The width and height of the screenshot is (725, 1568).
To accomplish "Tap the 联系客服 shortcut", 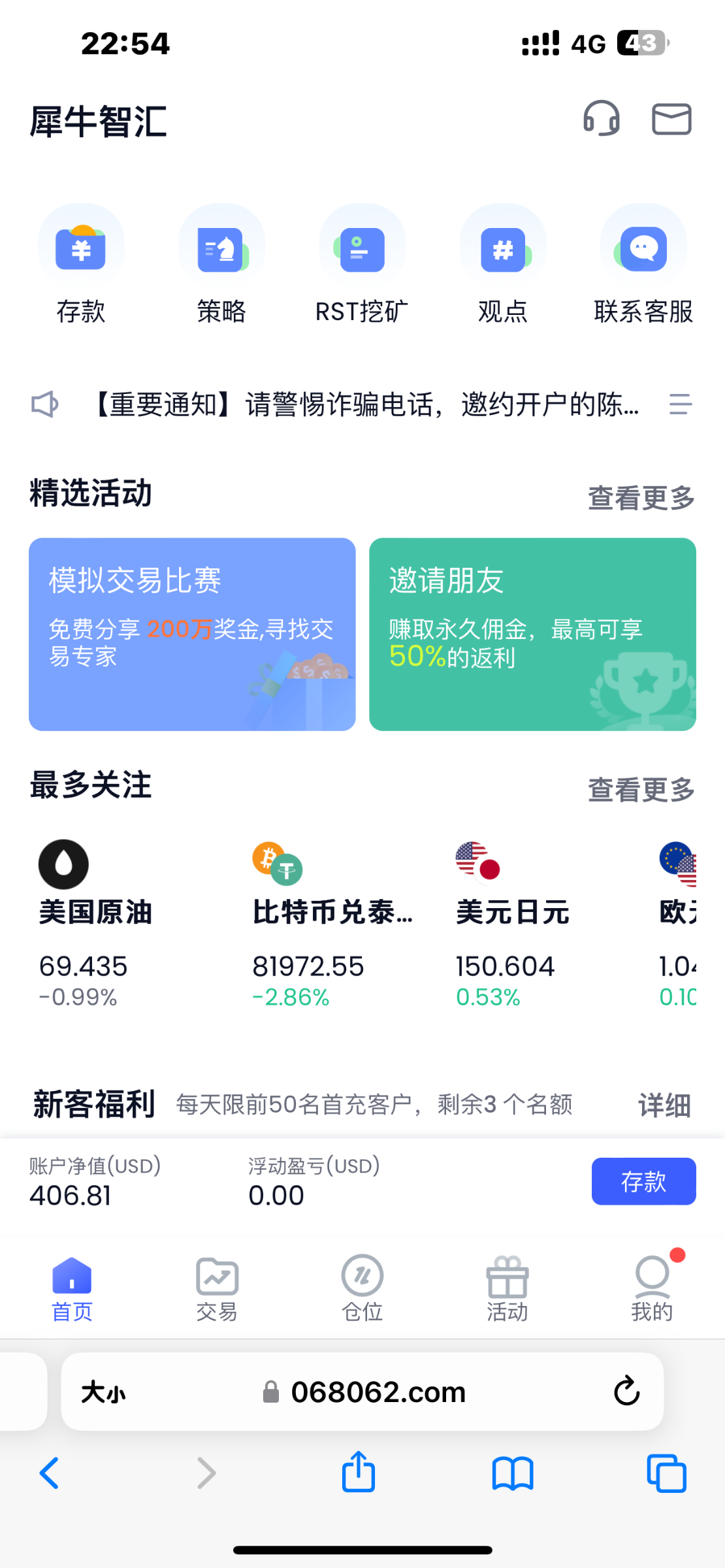I will click(x=643, y=265).
